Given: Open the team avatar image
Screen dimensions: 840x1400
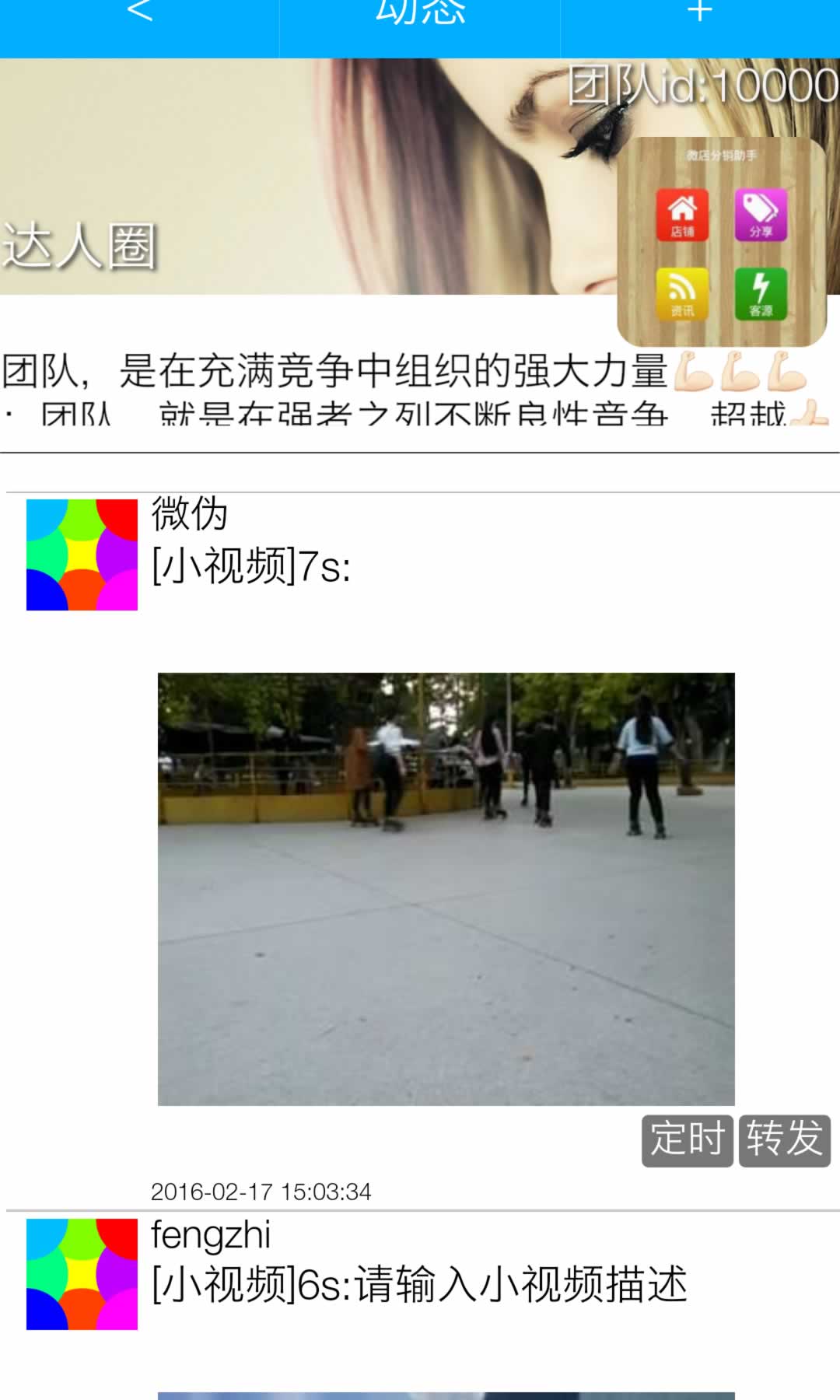Looking at the screenshot, I should coord(721,242).
